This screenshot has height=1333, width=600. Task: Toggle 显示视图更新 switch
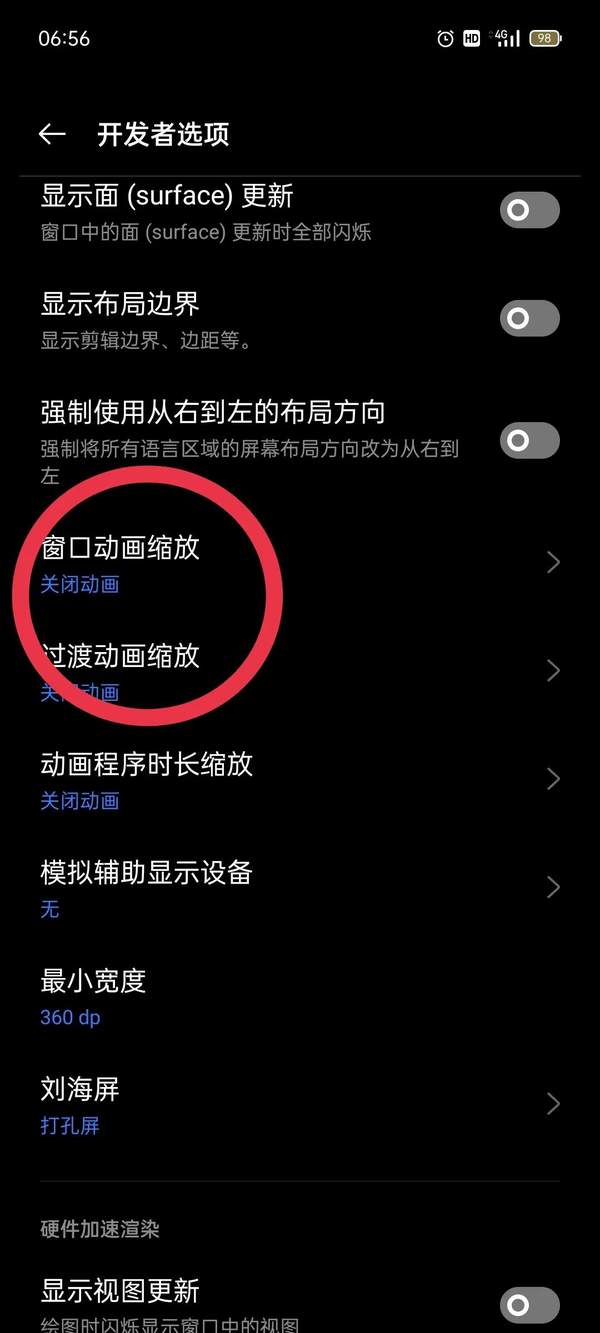(x=529, y=1304)
